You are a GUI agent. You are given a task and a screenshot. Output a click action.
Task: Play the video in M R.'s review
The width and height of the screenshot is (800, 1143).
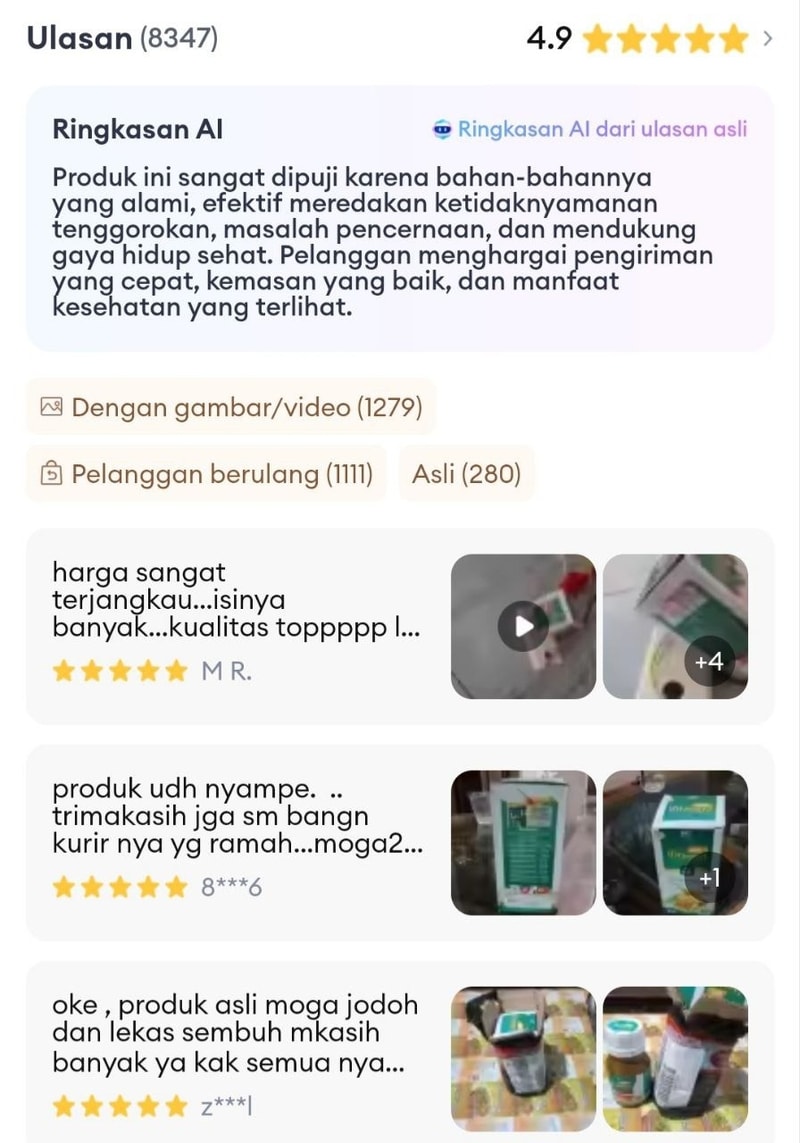tap(523, 626)
